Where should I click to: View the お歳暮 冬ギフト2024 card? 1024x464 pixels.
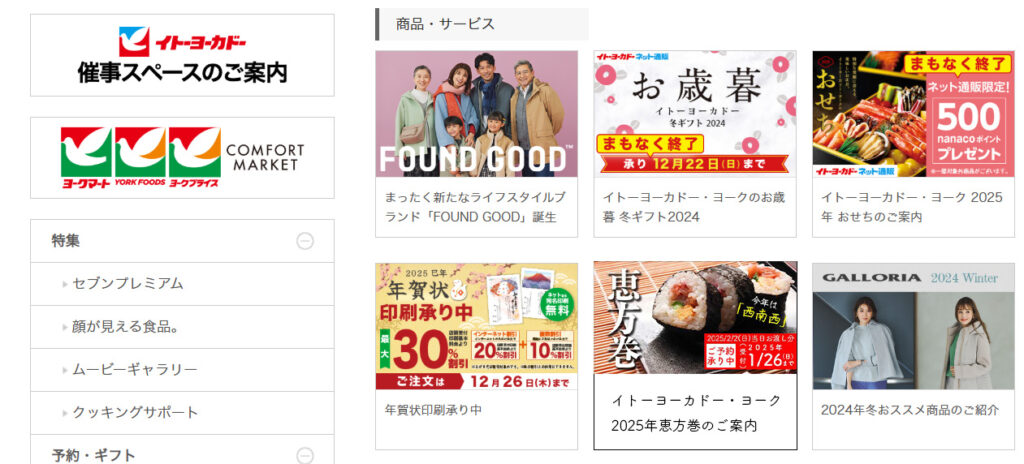click(x=694, y=143)
